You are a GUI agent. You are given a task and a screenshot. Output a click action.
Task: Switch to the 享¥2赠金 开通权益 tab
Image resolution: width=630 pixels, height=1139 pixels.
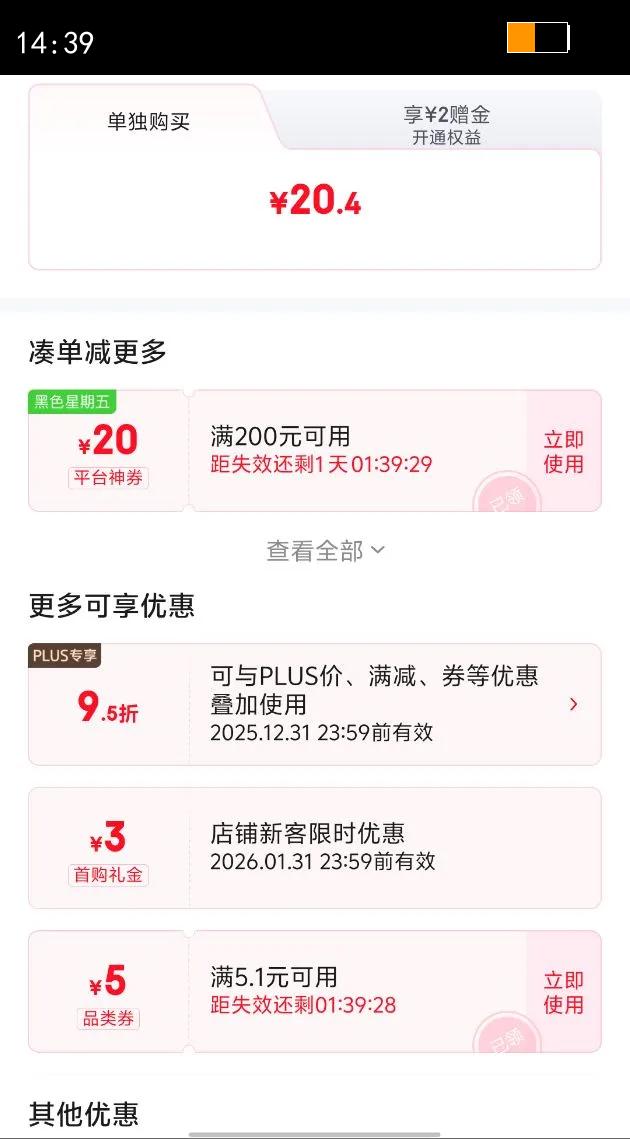click(x=446, y=125)
